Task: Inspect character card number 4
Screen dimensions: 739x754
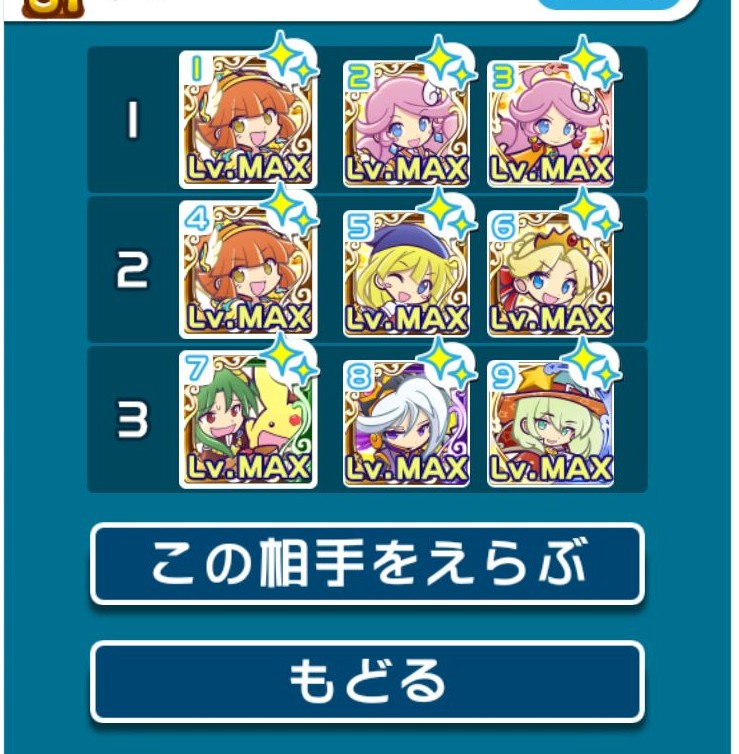Action: tap(248, 270)
